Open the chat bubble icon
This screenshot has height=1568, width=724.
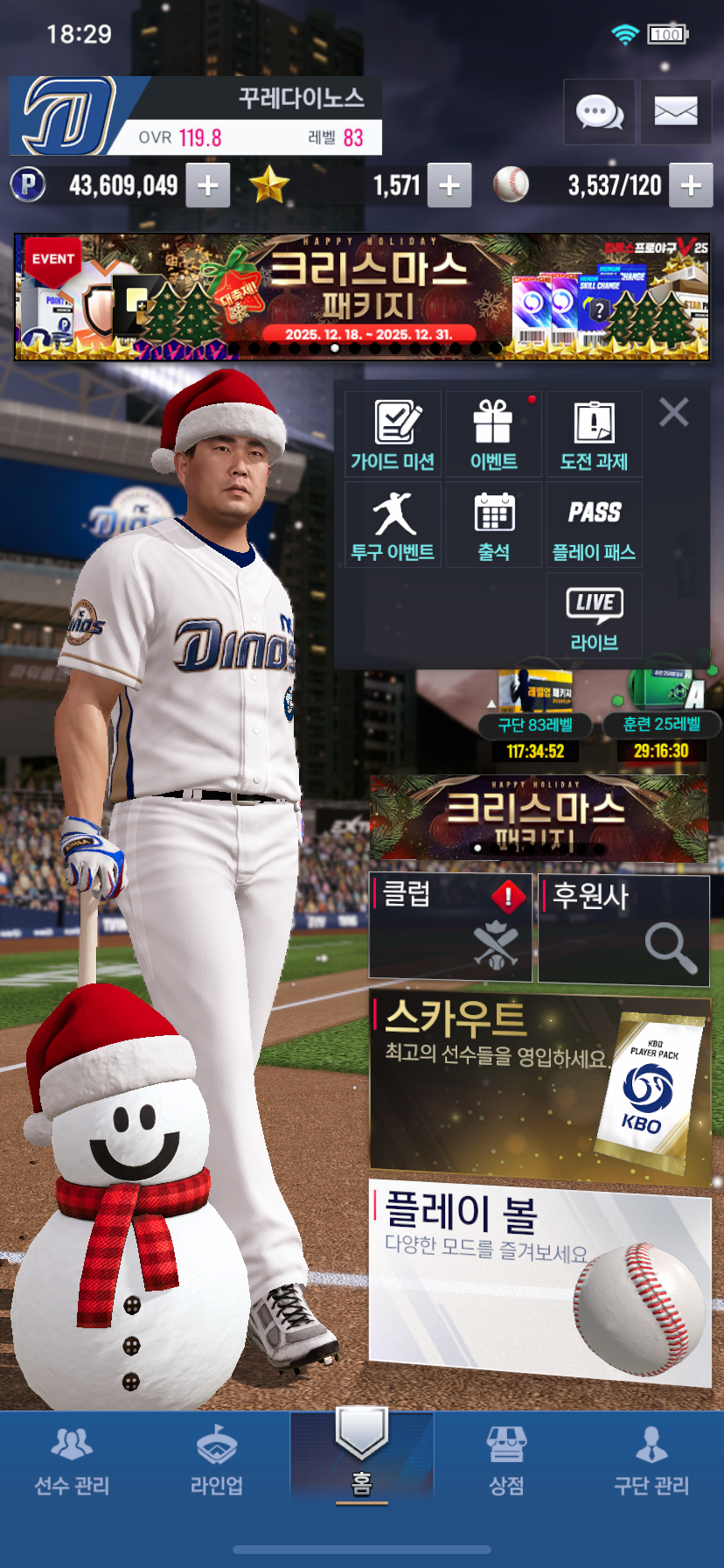point(599,112)
